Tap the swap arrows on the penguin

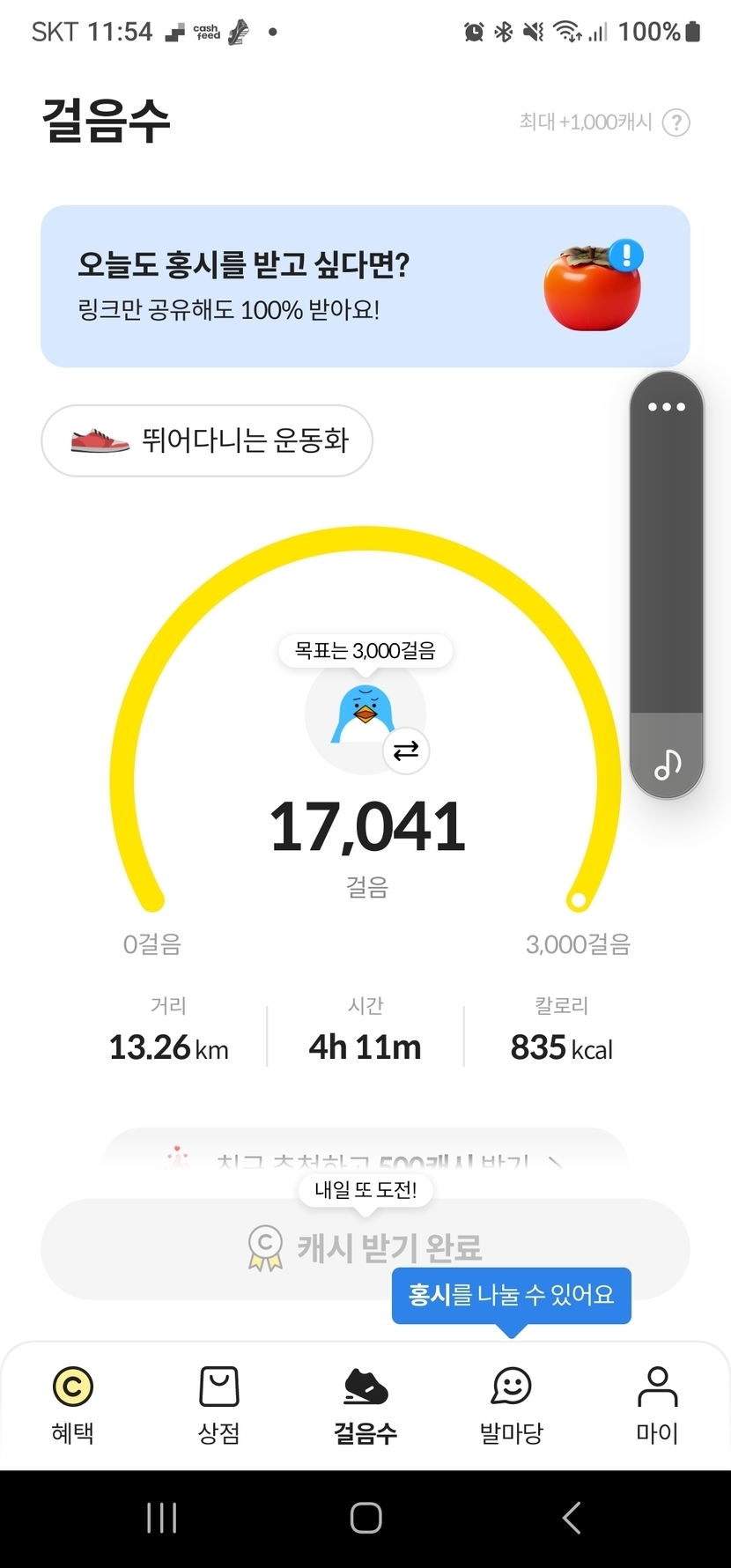pyautogui.click(x=406, y=751)
